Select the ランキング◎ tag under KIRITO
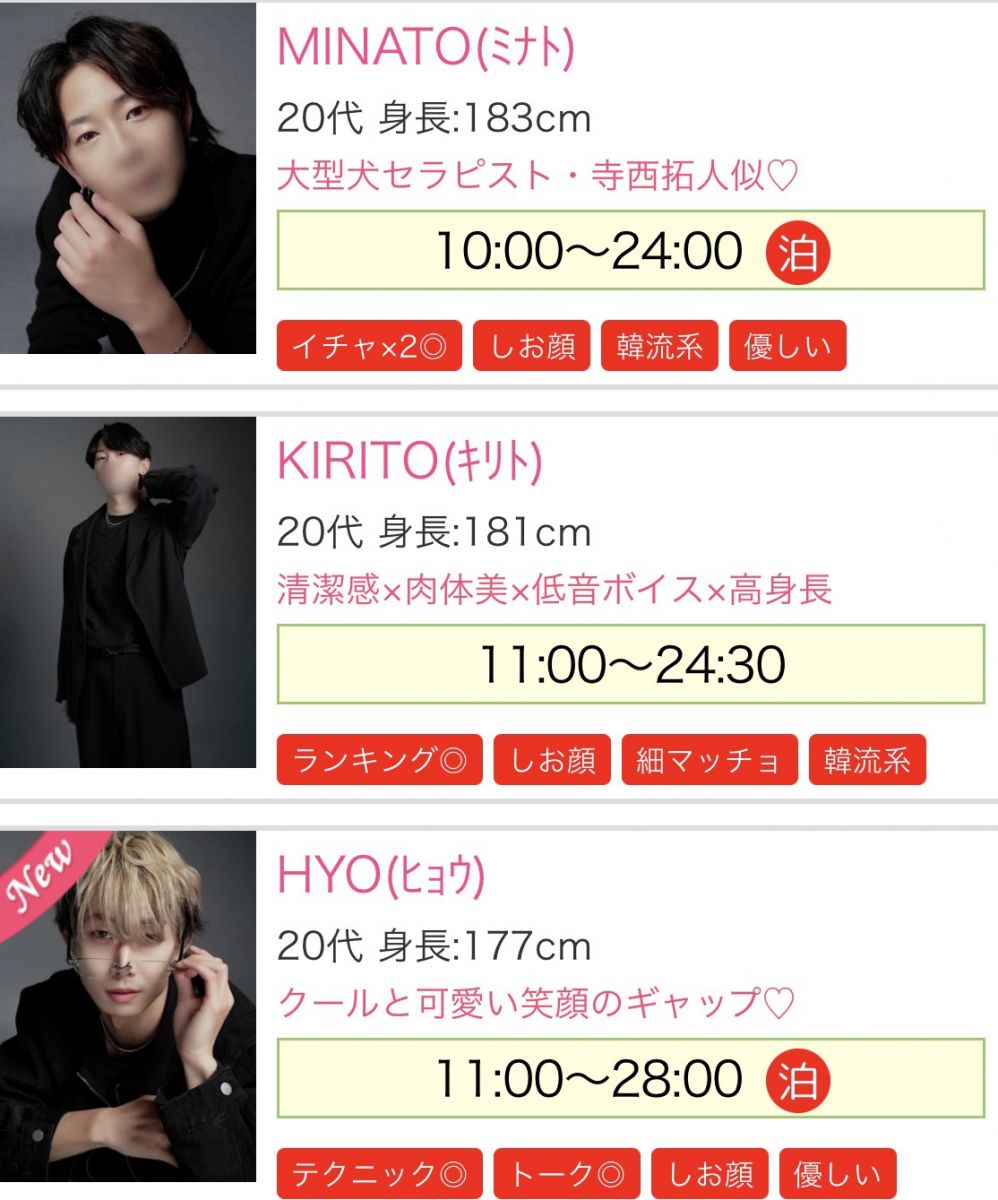 pyautogui.click(x=379, y=760)
